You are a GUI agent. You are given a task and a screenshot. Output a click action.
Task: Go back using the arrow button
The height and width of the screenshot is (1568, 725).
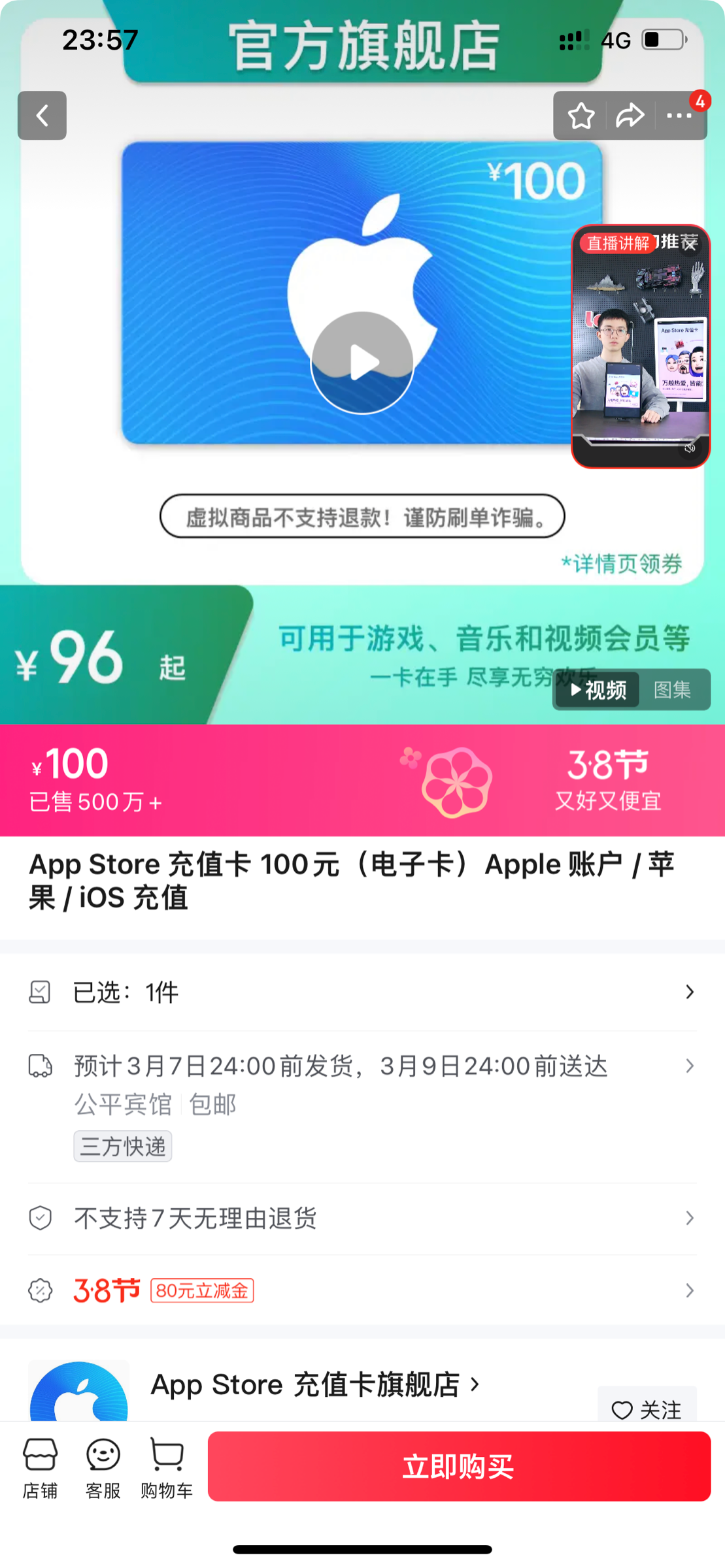[42, 116]
